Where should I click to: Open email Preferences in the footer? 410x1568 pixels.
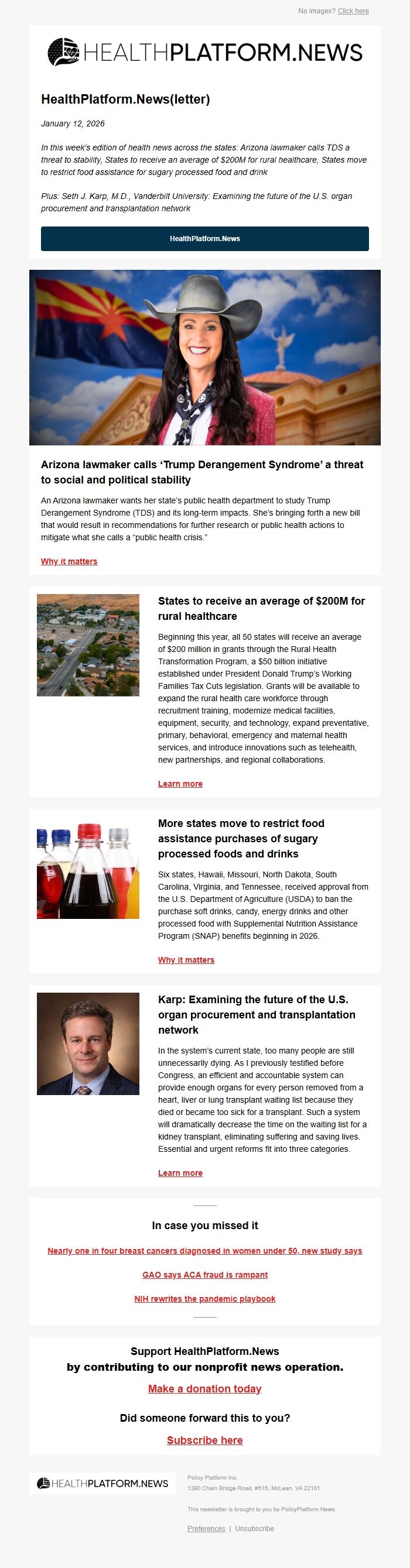(x=206, y=1528)
